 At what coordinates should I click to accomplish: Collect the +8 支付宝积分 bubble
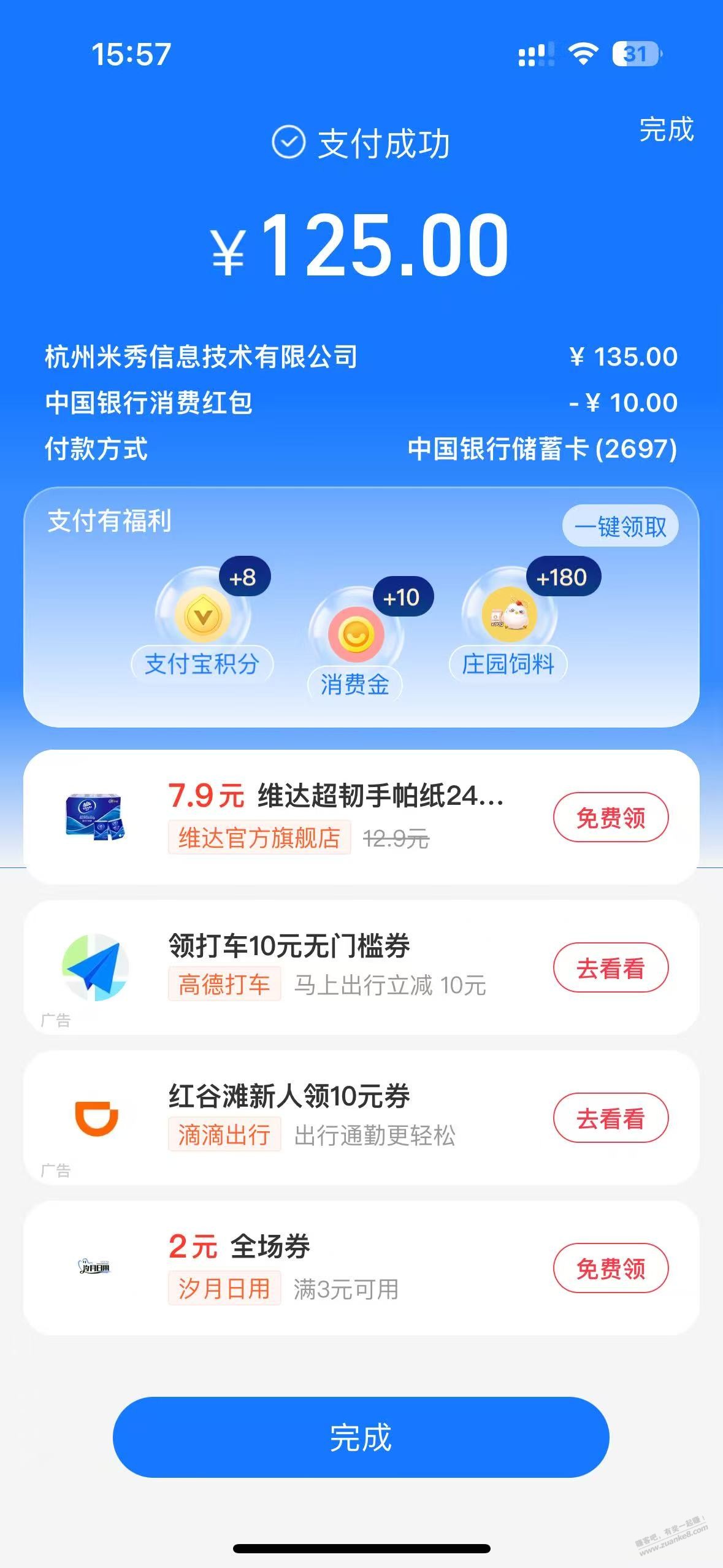[x=203, y=617]
